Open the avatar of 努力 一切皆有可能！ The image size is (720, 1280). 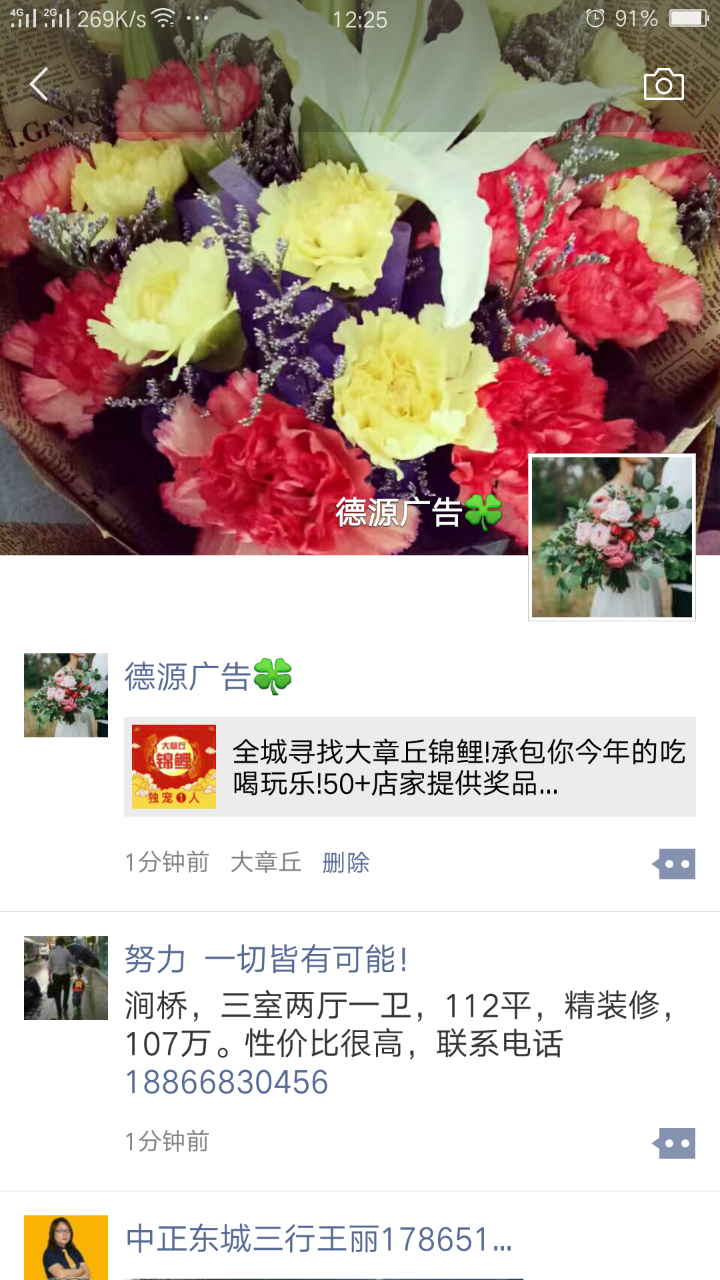coord(66,978)
